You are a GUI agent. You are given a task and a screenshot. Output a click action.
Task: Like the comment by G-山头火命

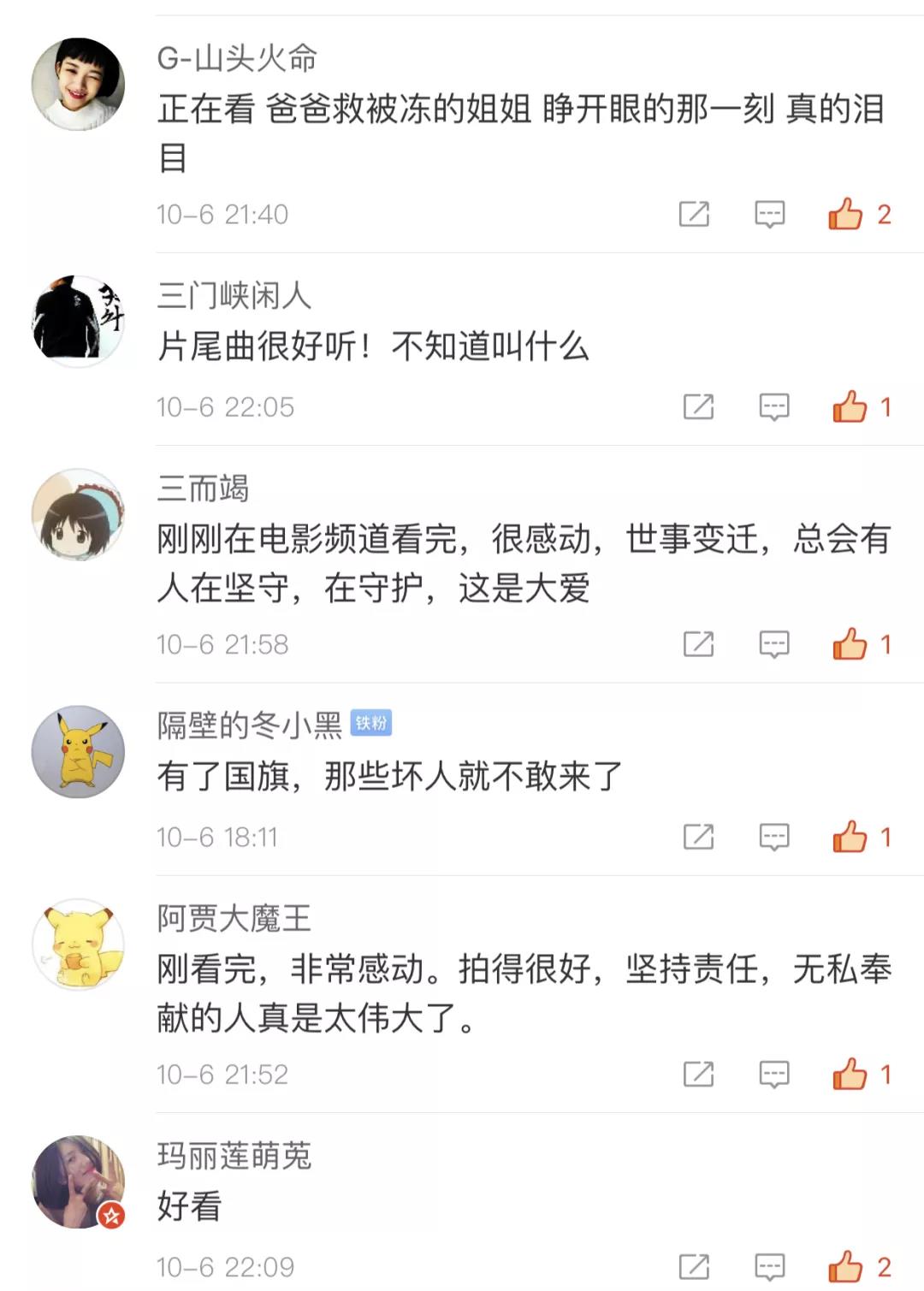click(x=845, y=214)
